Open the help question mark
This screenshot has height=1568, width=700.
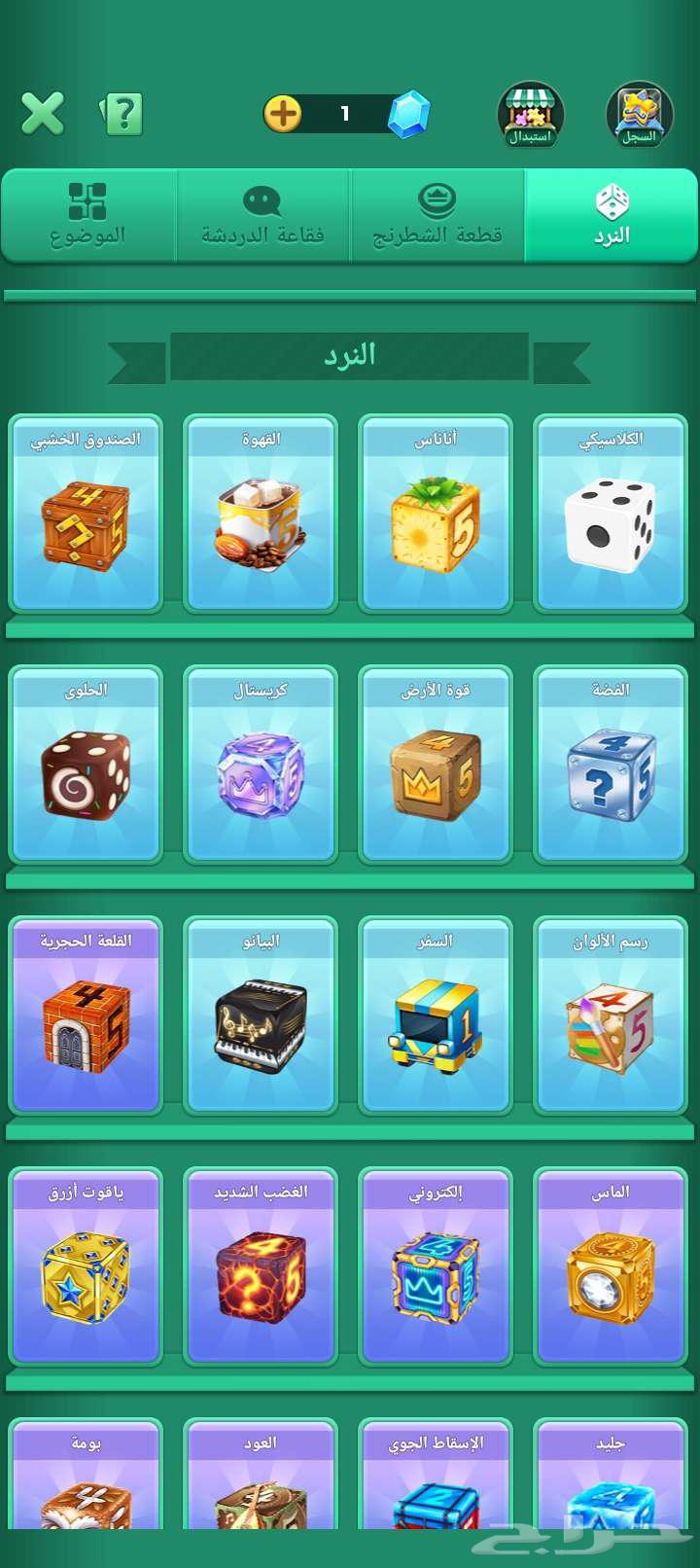[122, 114]
